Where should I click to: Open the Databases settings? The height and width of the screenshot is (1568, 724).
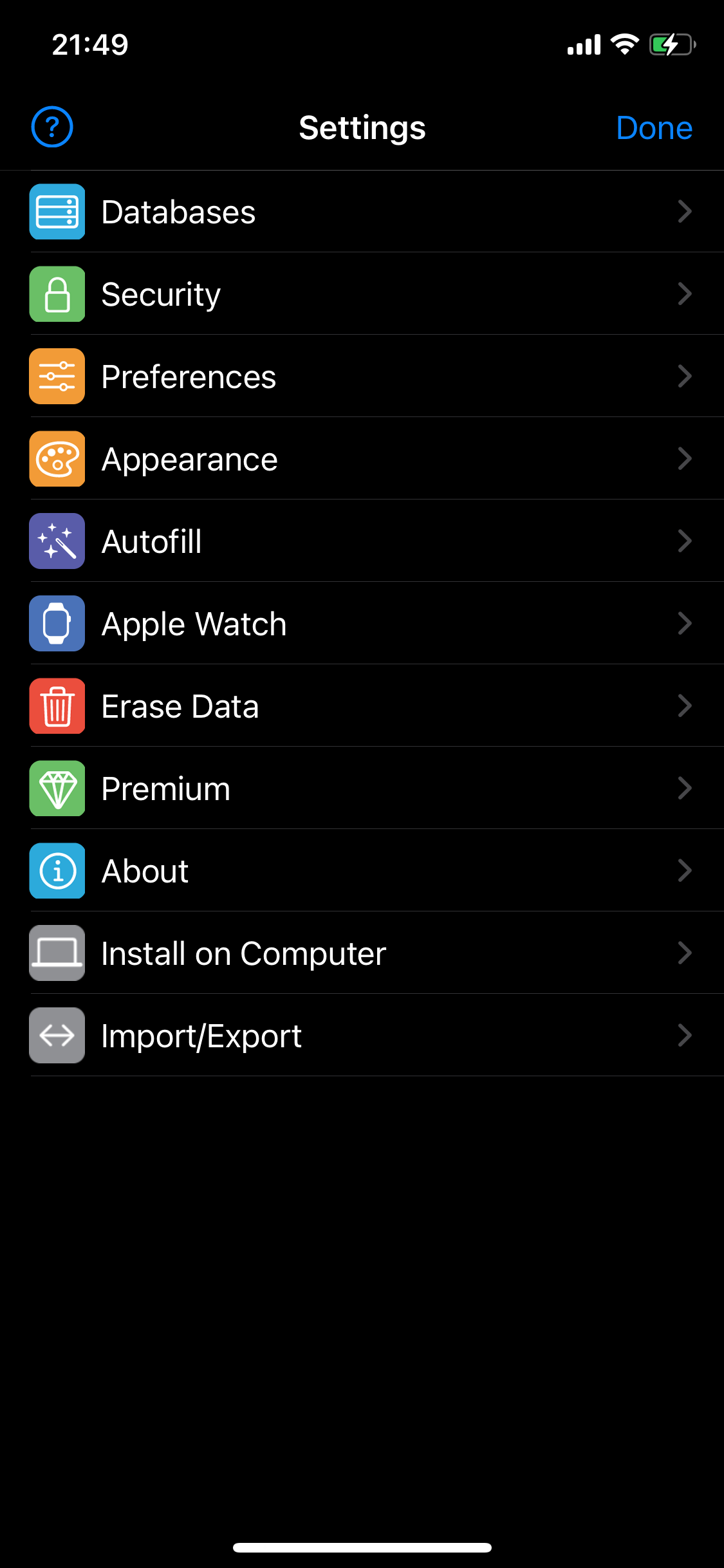(x=360, y=212)
